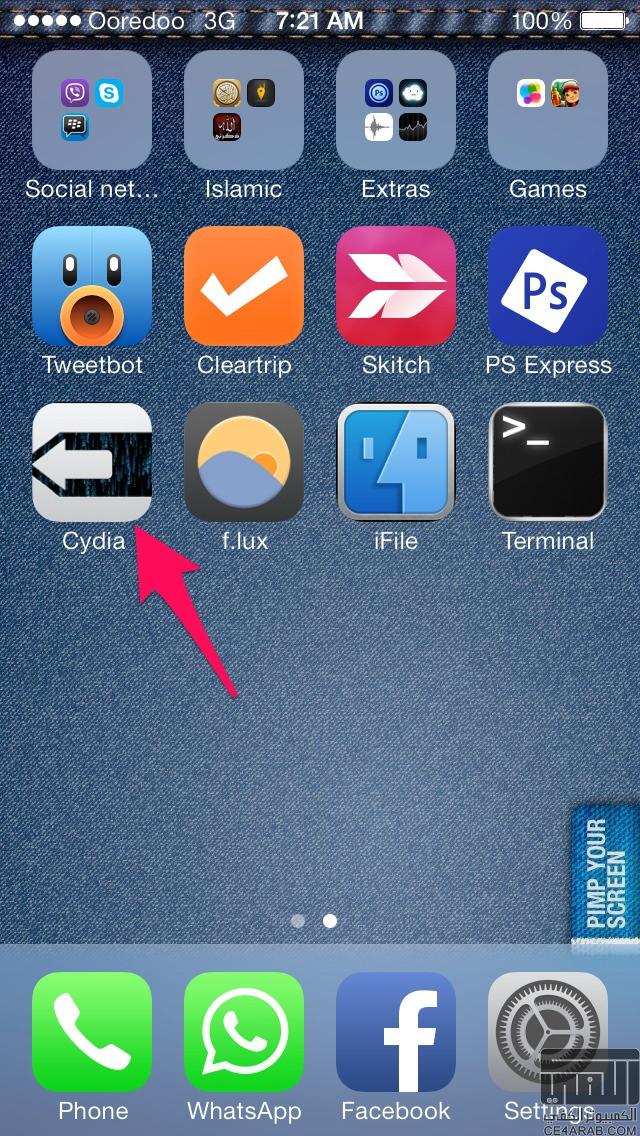The image size is (640, 1136).
Task: Open the Games folder
Action: click(x=548, y=110)
